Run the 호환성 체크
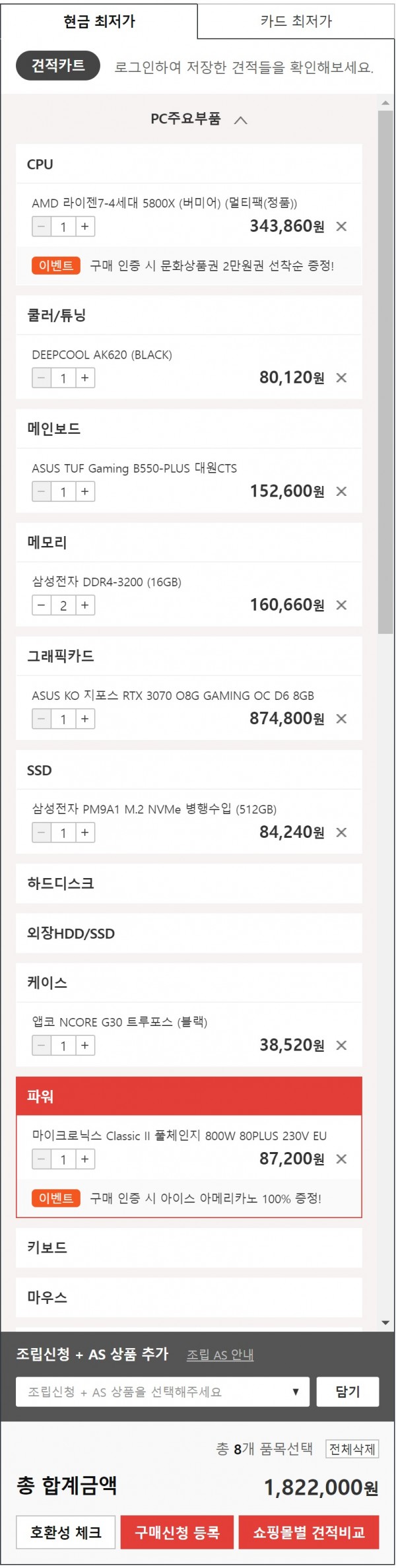 pos(65,1532)
